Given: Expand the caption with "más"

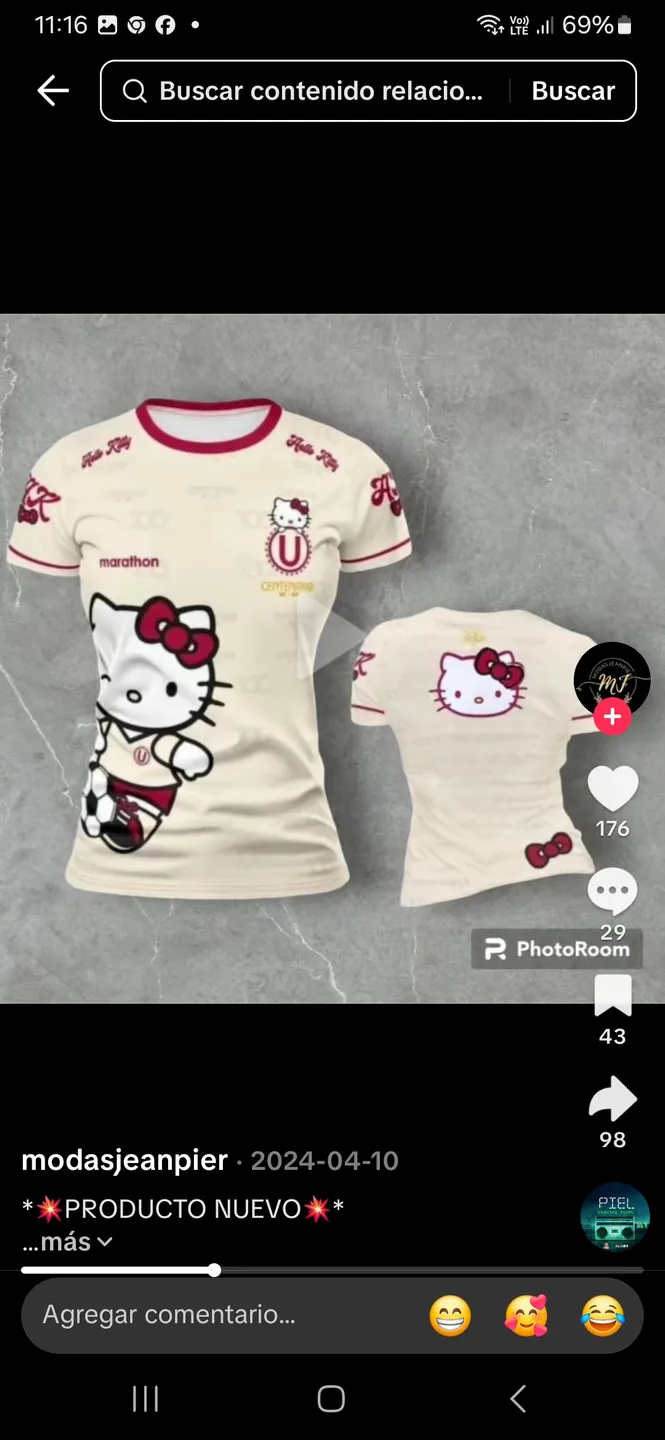Looking at the screenshot, I should [68, 1242].
